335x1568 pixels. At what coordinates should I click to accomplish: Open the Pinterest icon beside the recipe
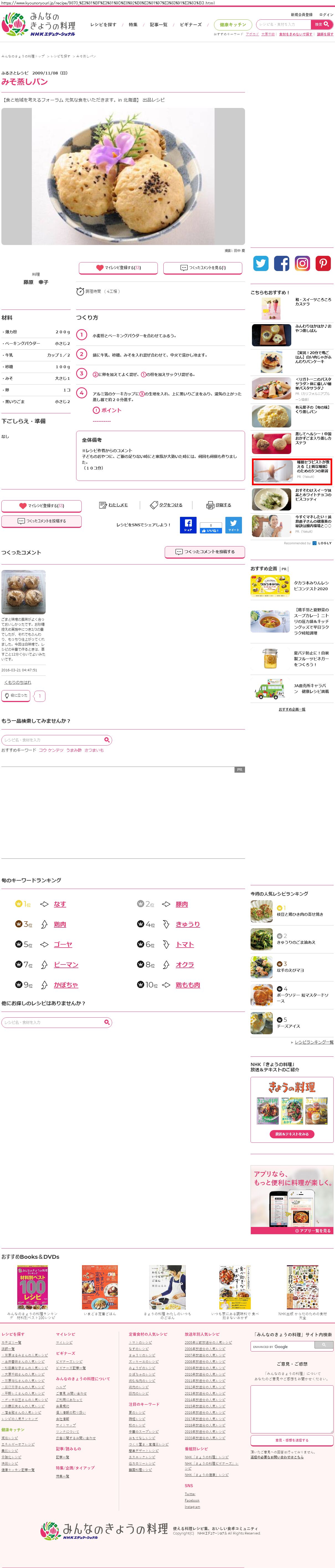click(323, 263)
